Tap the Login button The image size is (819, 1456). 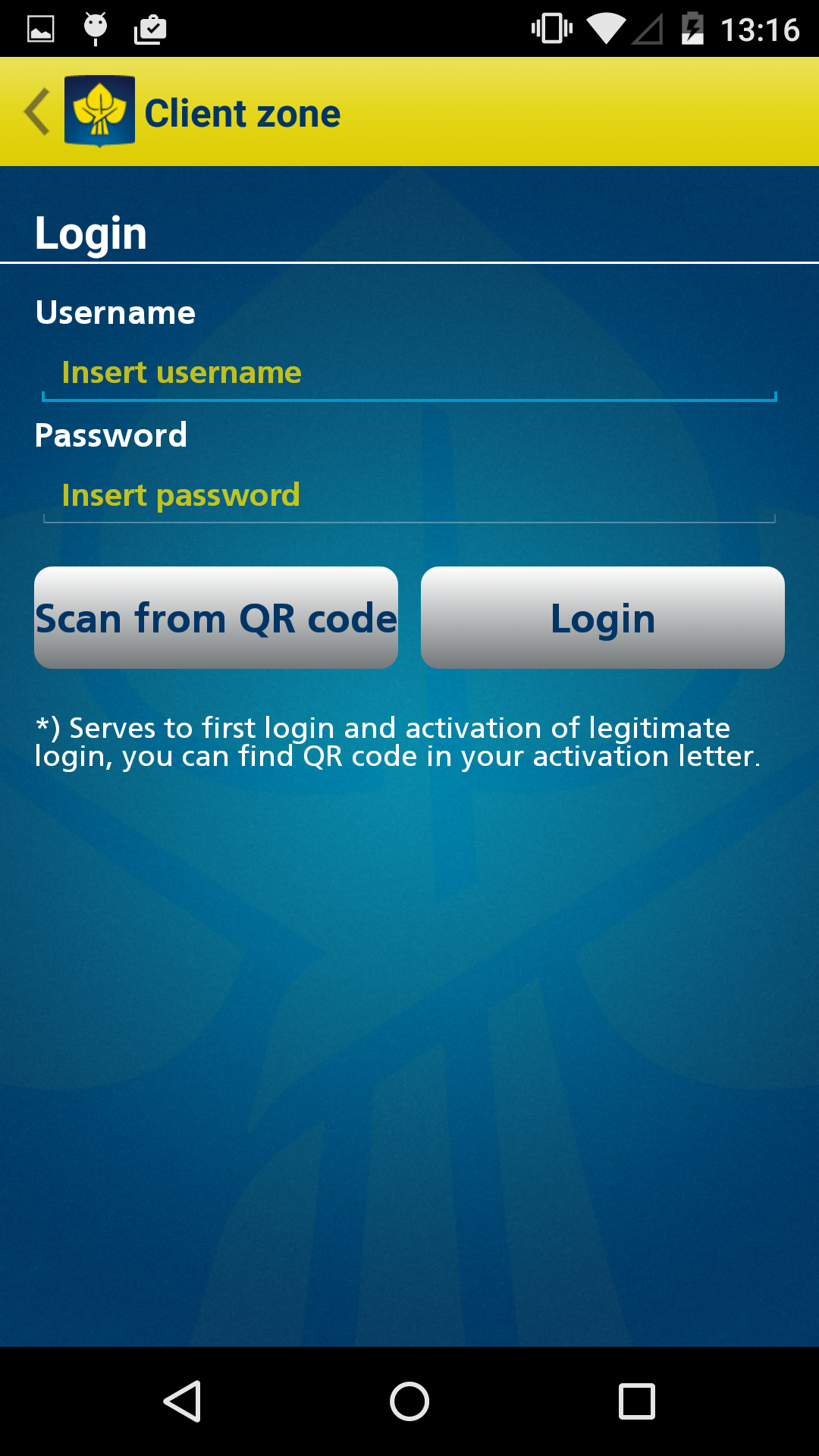pos(603,617)
